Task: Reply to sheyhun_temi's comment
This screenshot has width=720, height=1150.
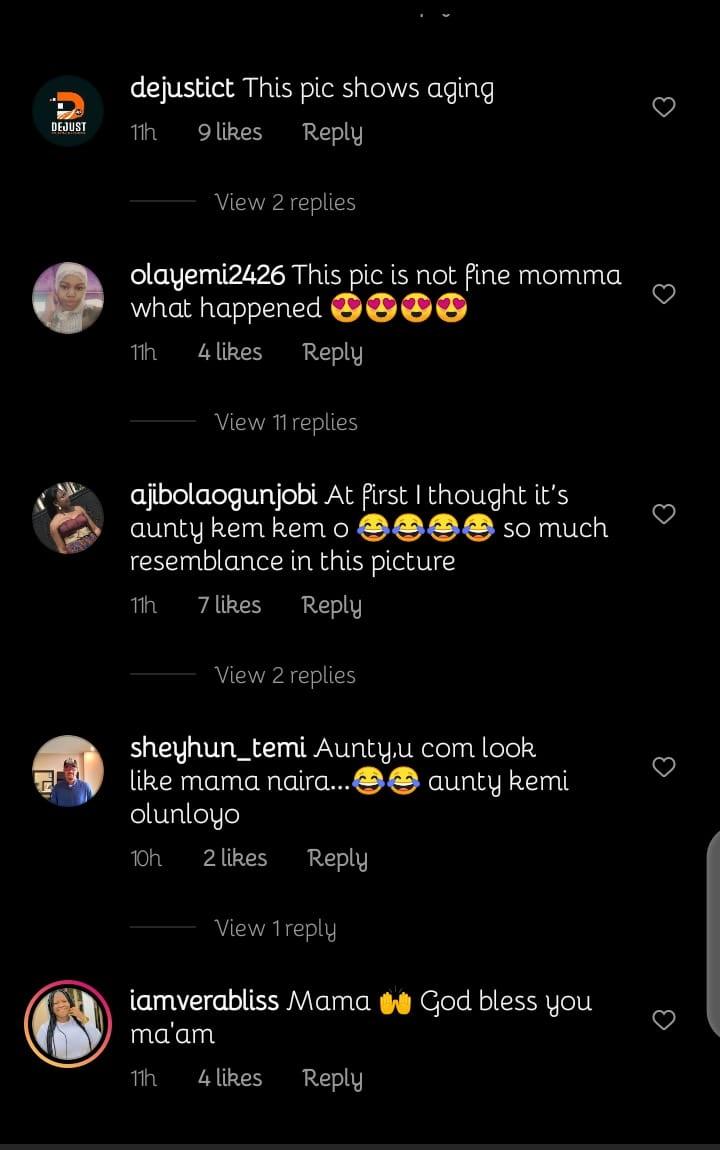Action: click(337, 859)
